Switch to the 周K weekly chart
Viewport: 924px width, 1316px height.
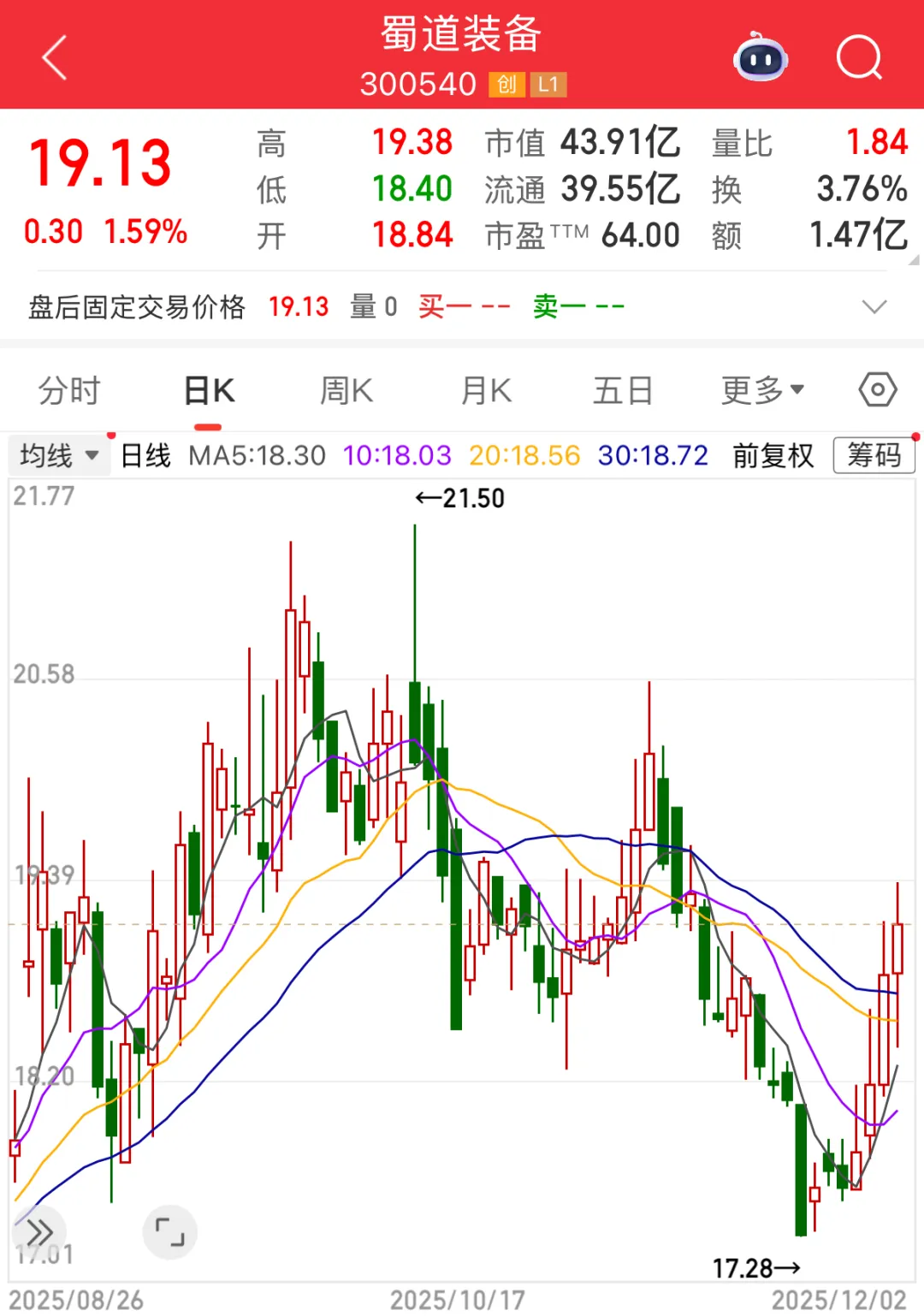346,391
